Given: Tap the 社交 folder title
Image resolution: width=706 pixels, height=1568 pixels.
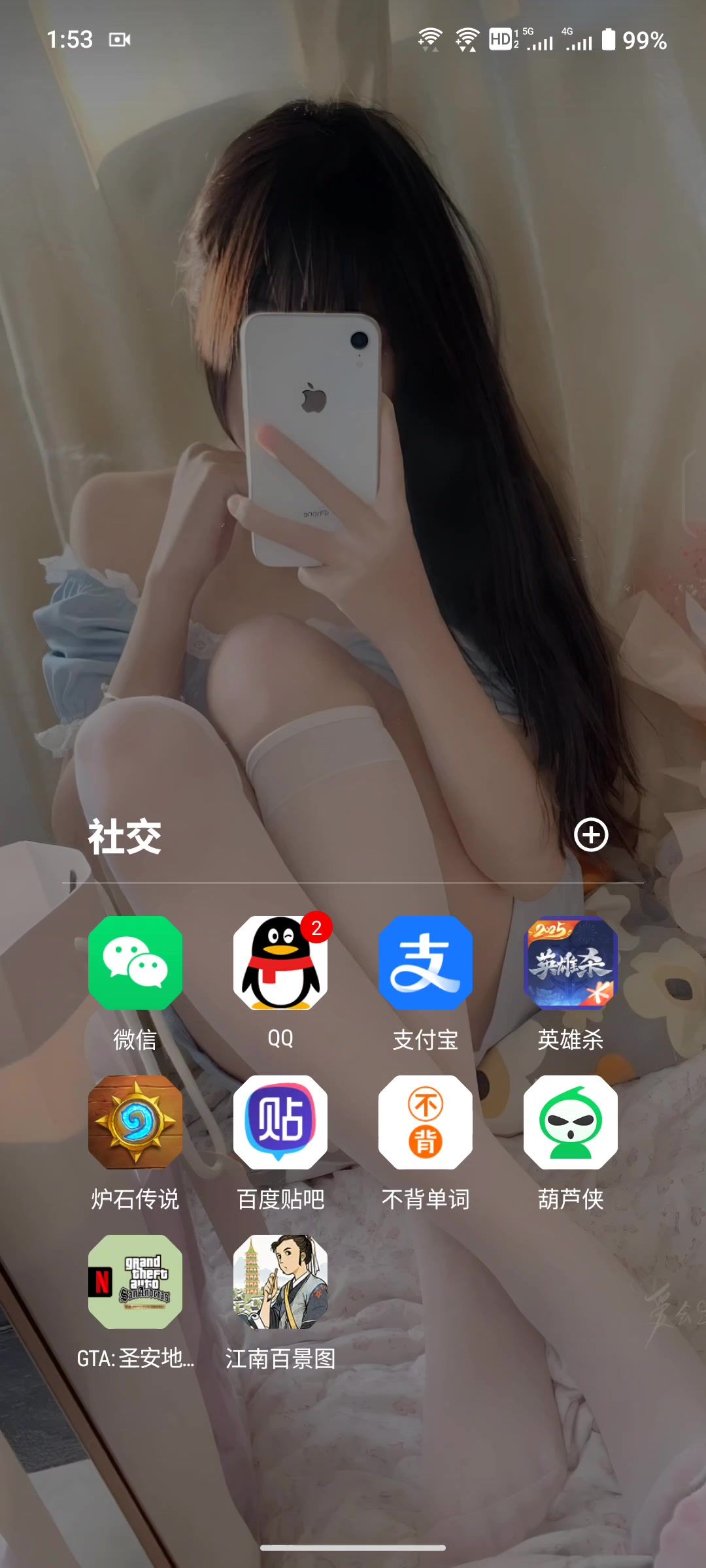Looking at the screenshot, I should [x=125, y=837].
